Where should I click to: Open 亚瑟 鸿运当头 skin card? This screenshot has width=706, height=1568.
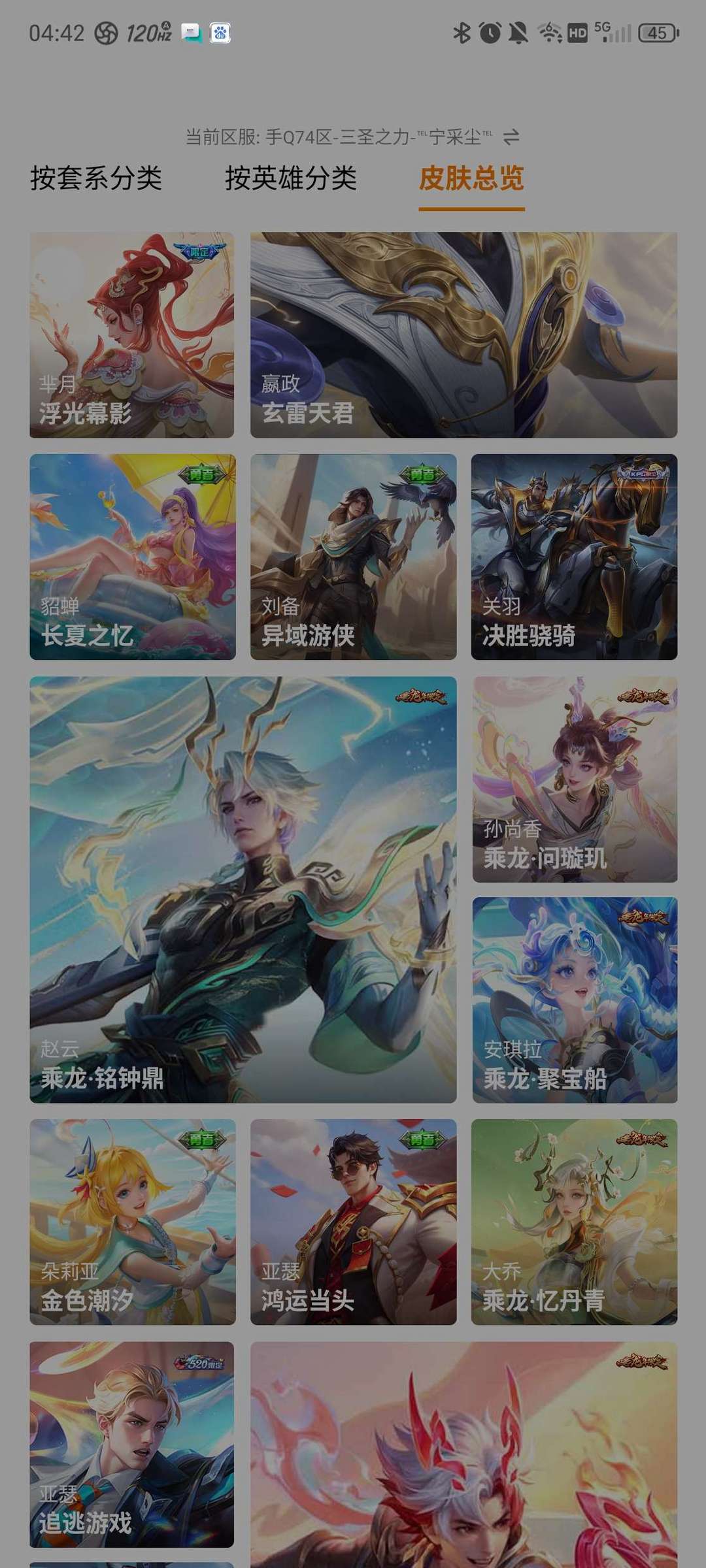pos(353,1222)
